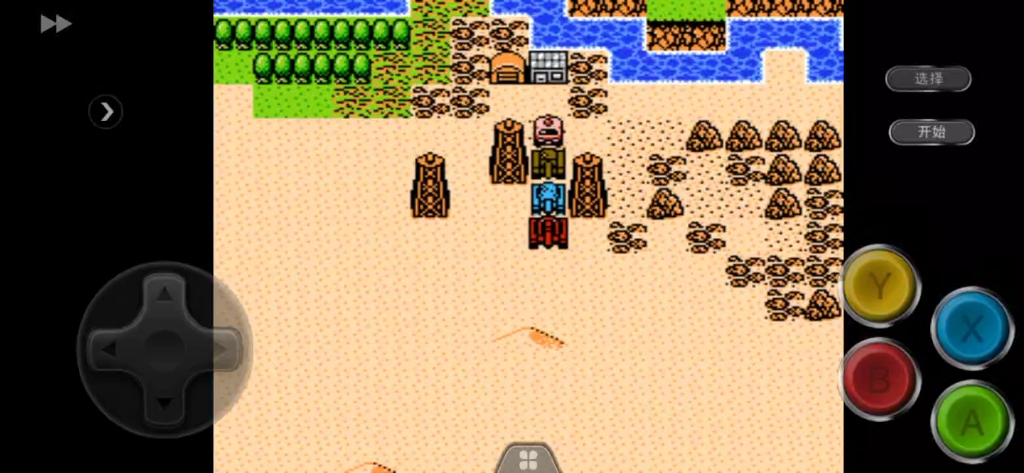Hit the yellow Y button
The width and height of the screenshot is (1024, 473).
click(879, 287)
